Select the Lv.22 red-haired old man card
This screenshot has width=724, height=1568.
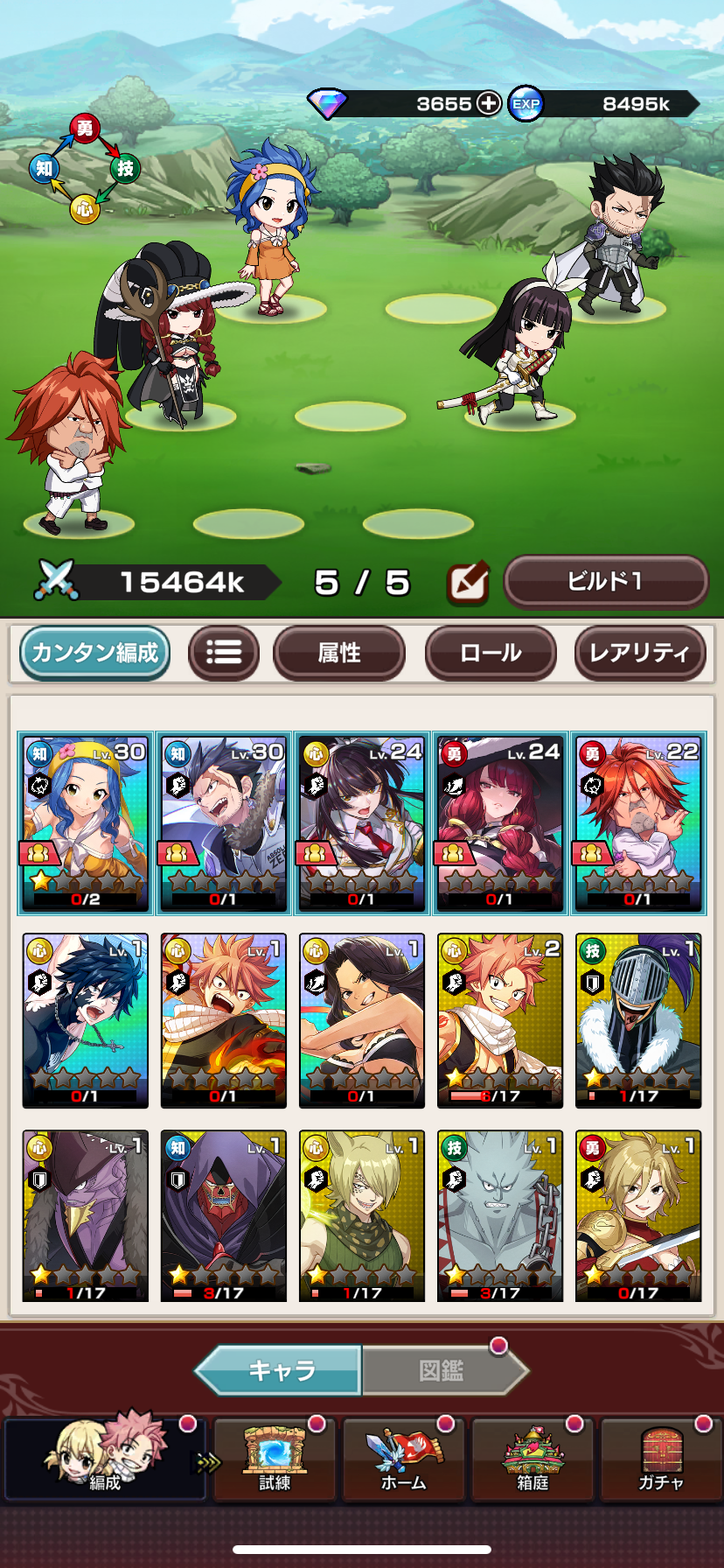tap(638, 823)
